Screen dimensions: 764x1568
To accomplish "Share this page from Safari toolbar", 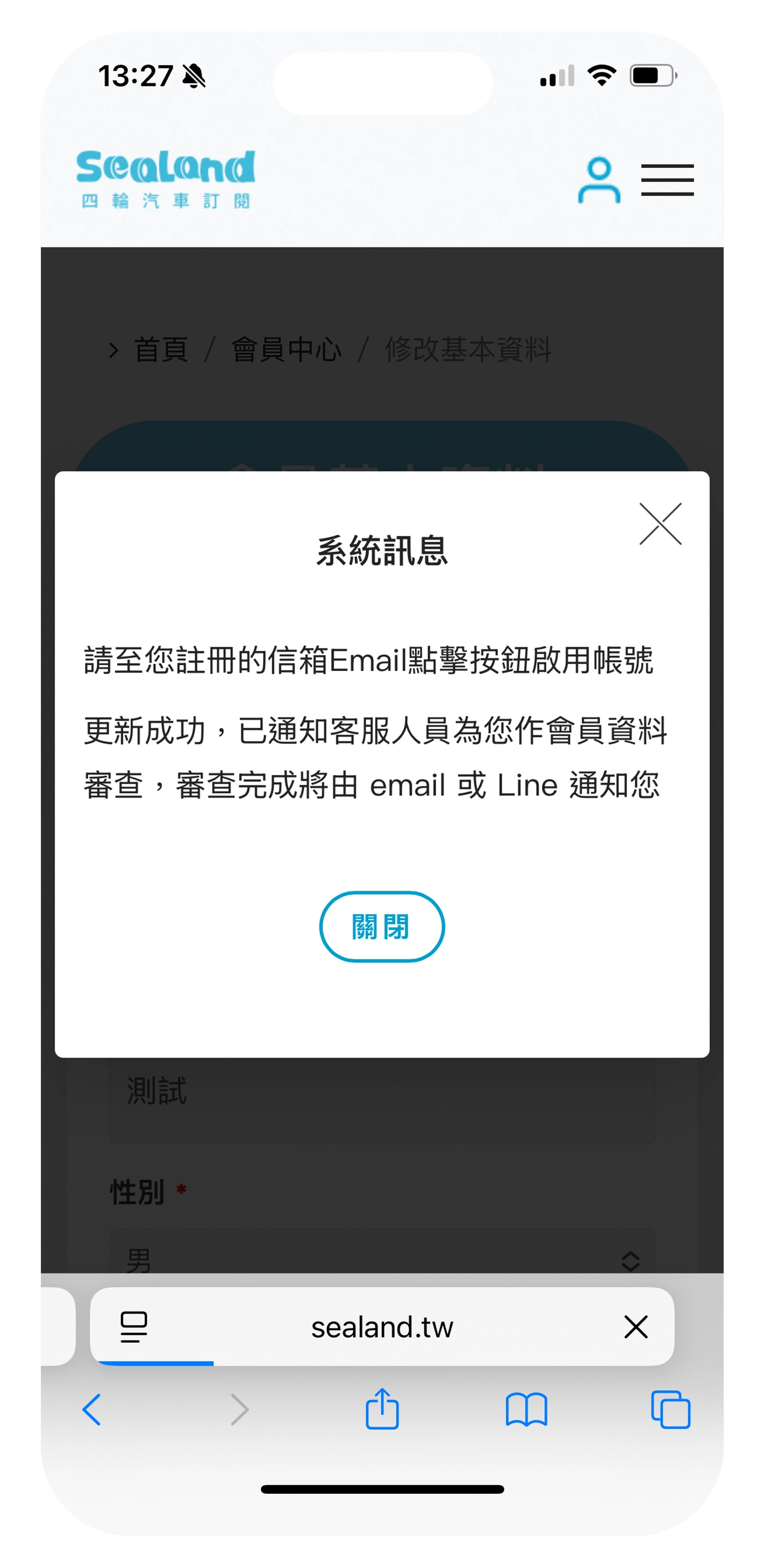I will coord(382,1409).
